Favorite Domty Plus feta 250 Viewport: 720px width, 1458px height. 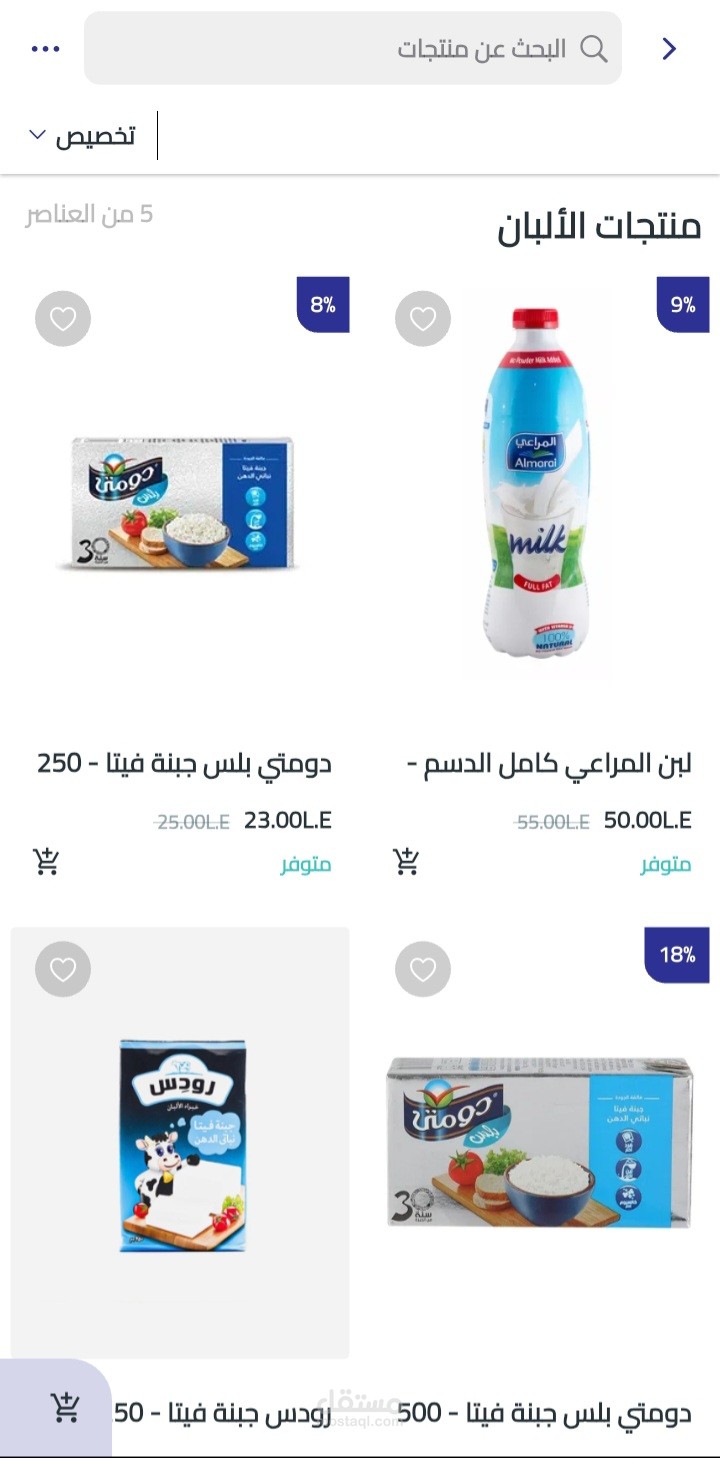pos(63,319)
